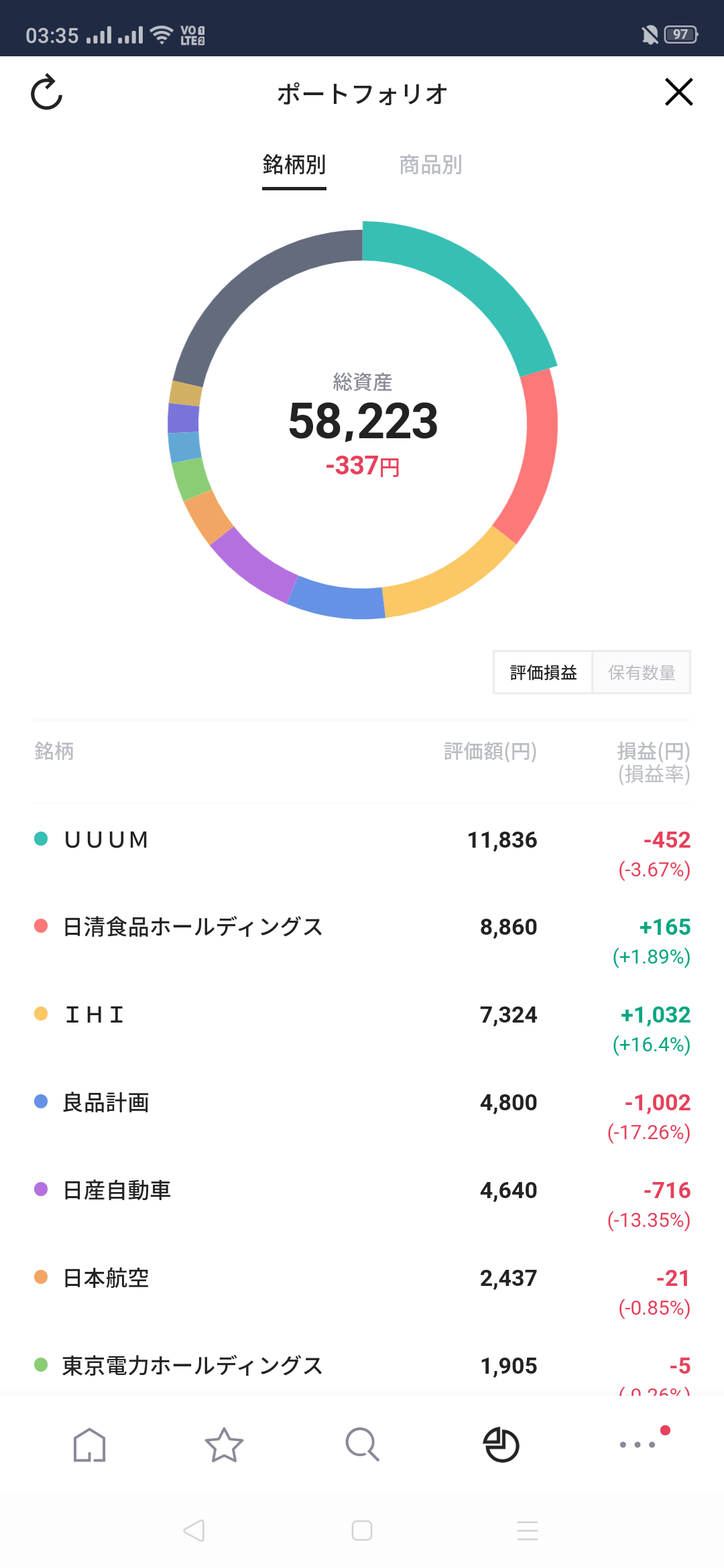Open 東京電力ホールディングス stock row

pyautogui.click(x=362, y=1368)
